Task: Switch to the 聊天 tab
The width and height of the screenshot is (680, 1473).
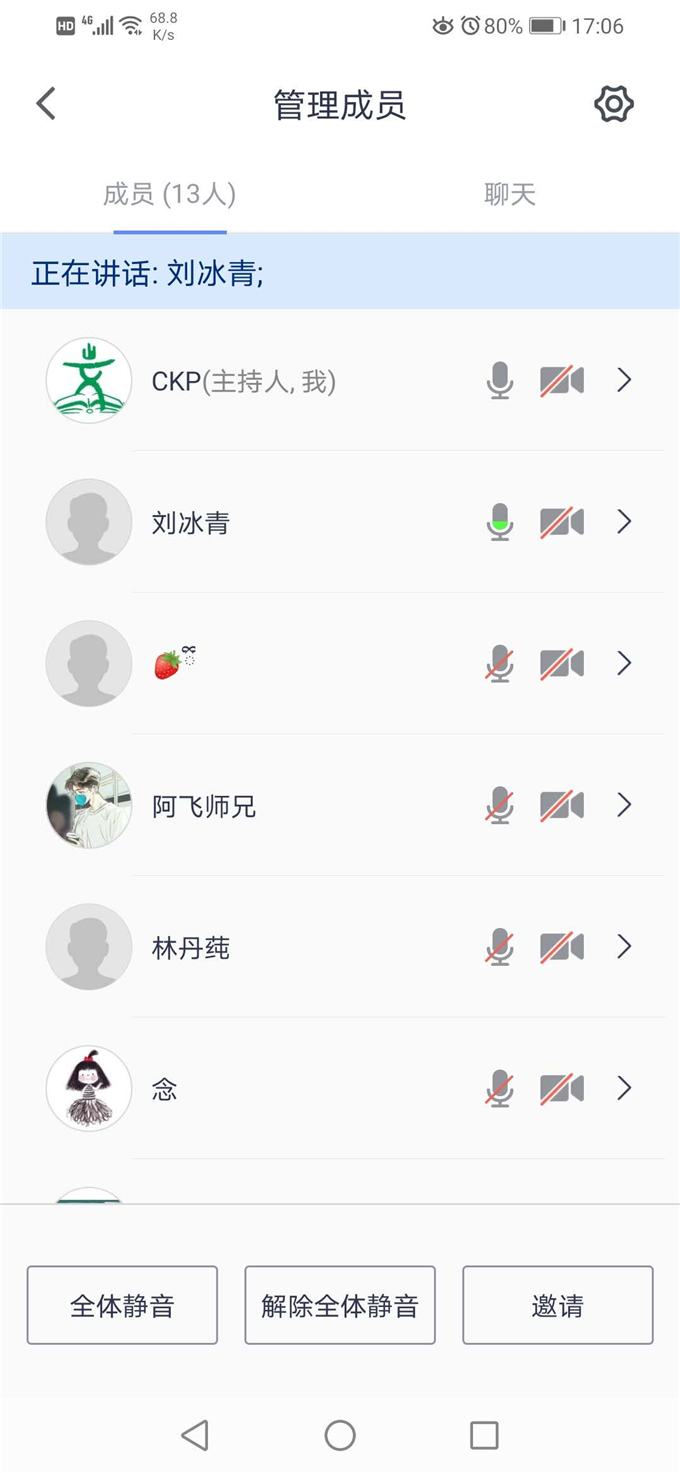Action: click(510, 194)
